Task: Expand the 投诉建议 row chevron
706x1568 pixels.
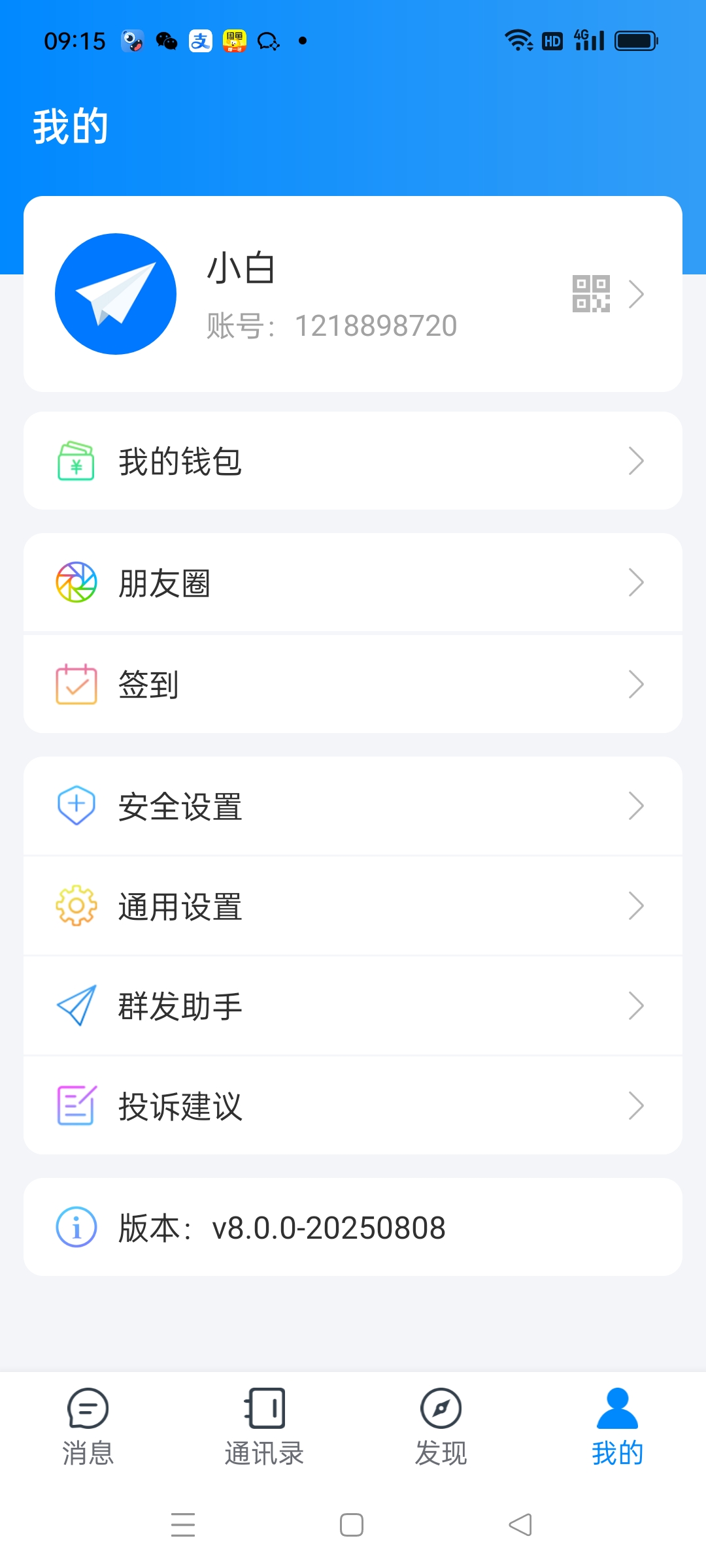Action: tap(637, 1105)
